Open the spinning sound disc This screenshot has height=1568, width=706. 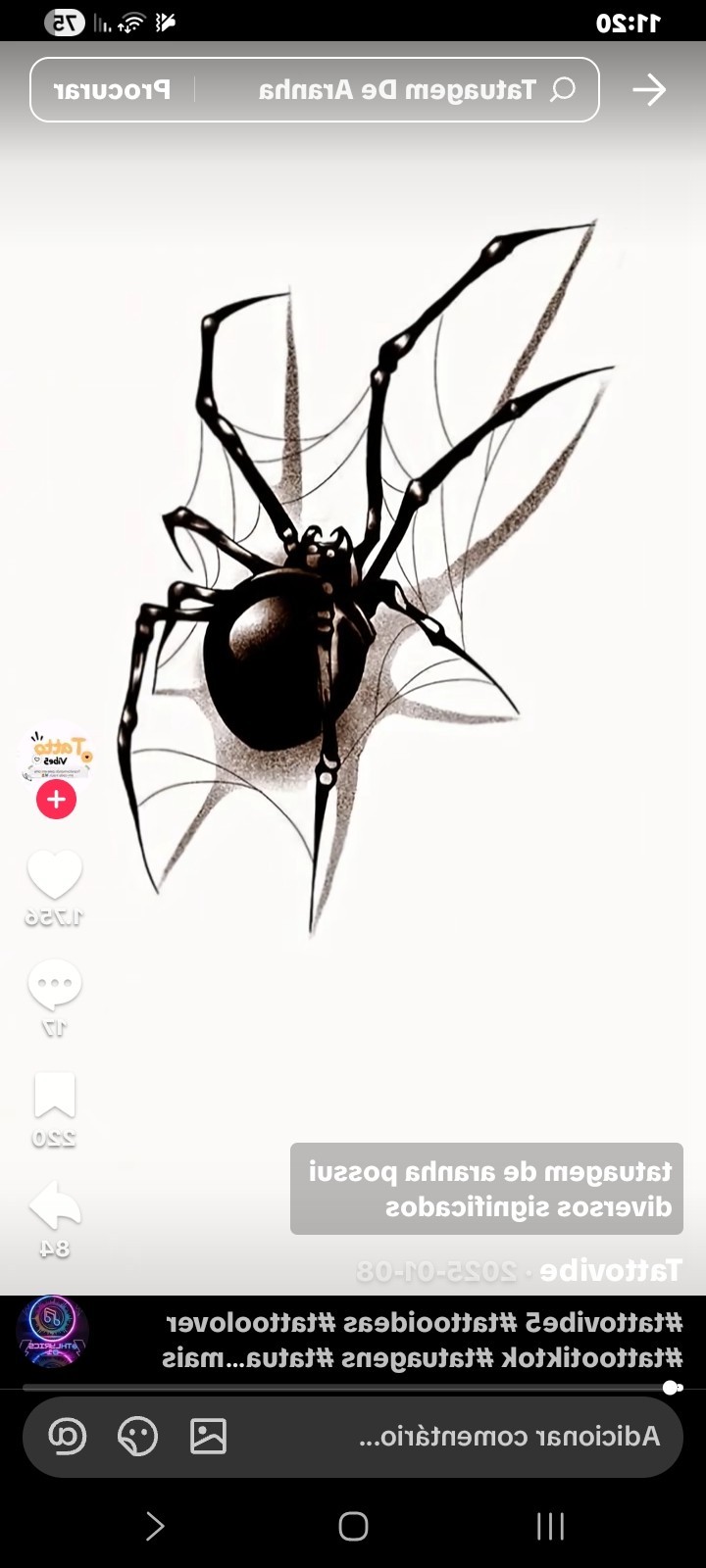(53, 1333)
